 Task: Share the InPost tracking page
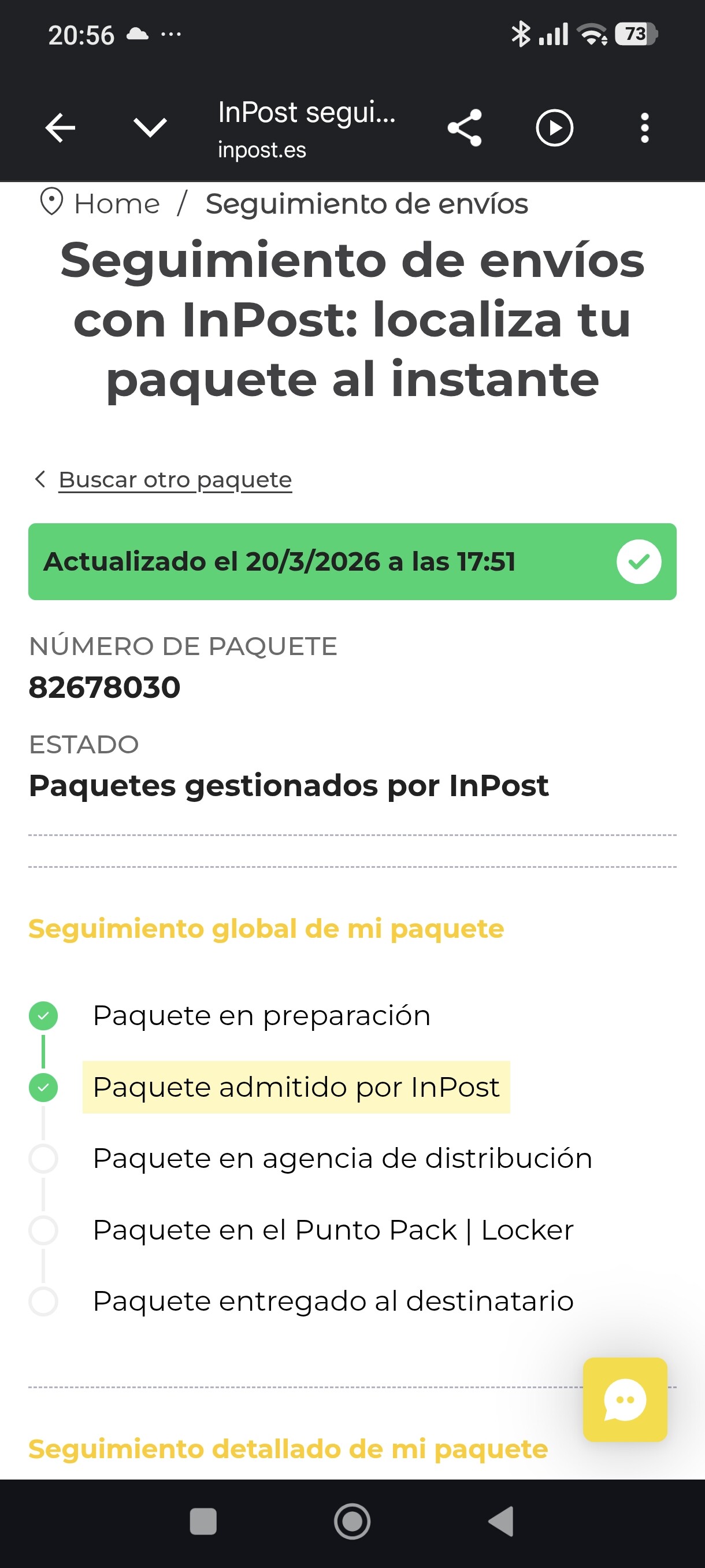[x=465, y=128]
